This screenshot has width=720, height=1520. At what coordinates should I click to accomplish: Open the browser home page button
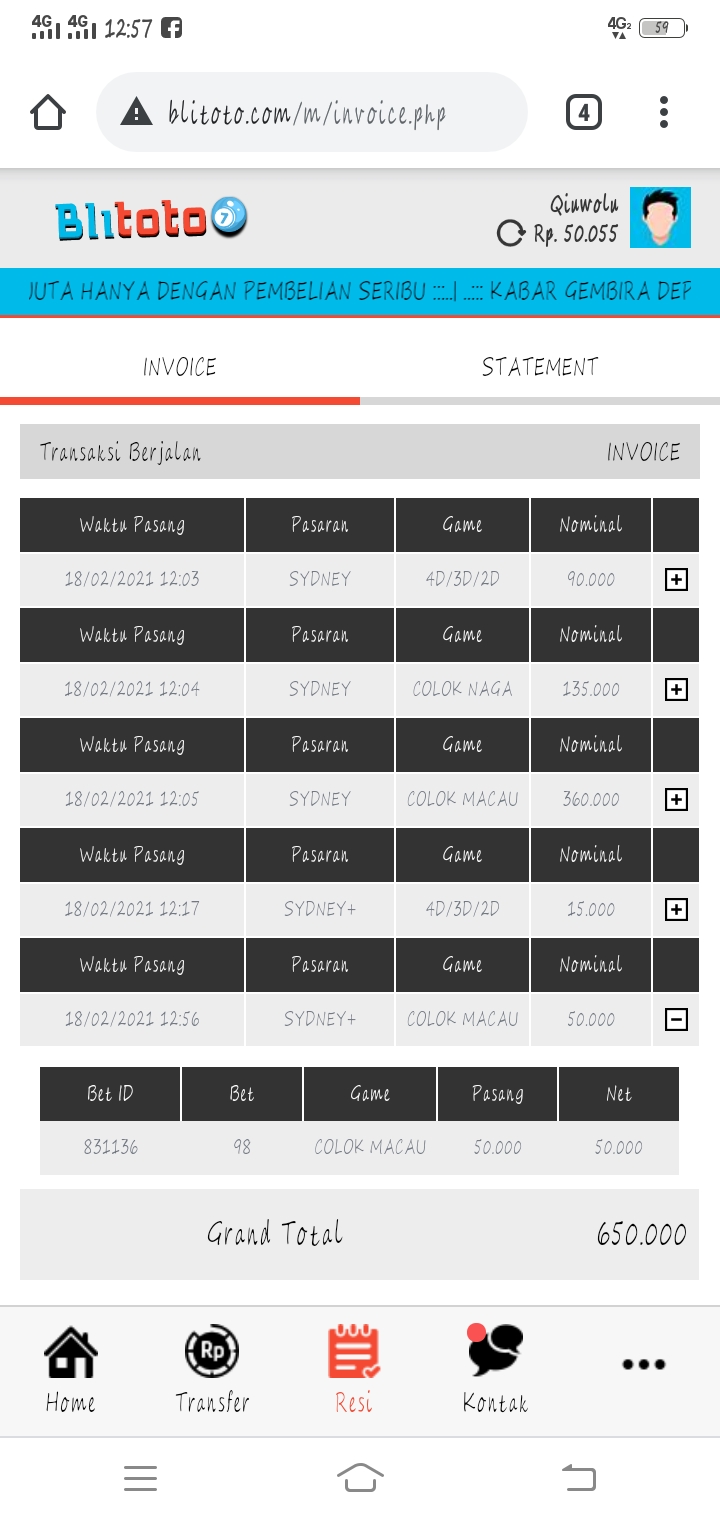pos(48,112)
